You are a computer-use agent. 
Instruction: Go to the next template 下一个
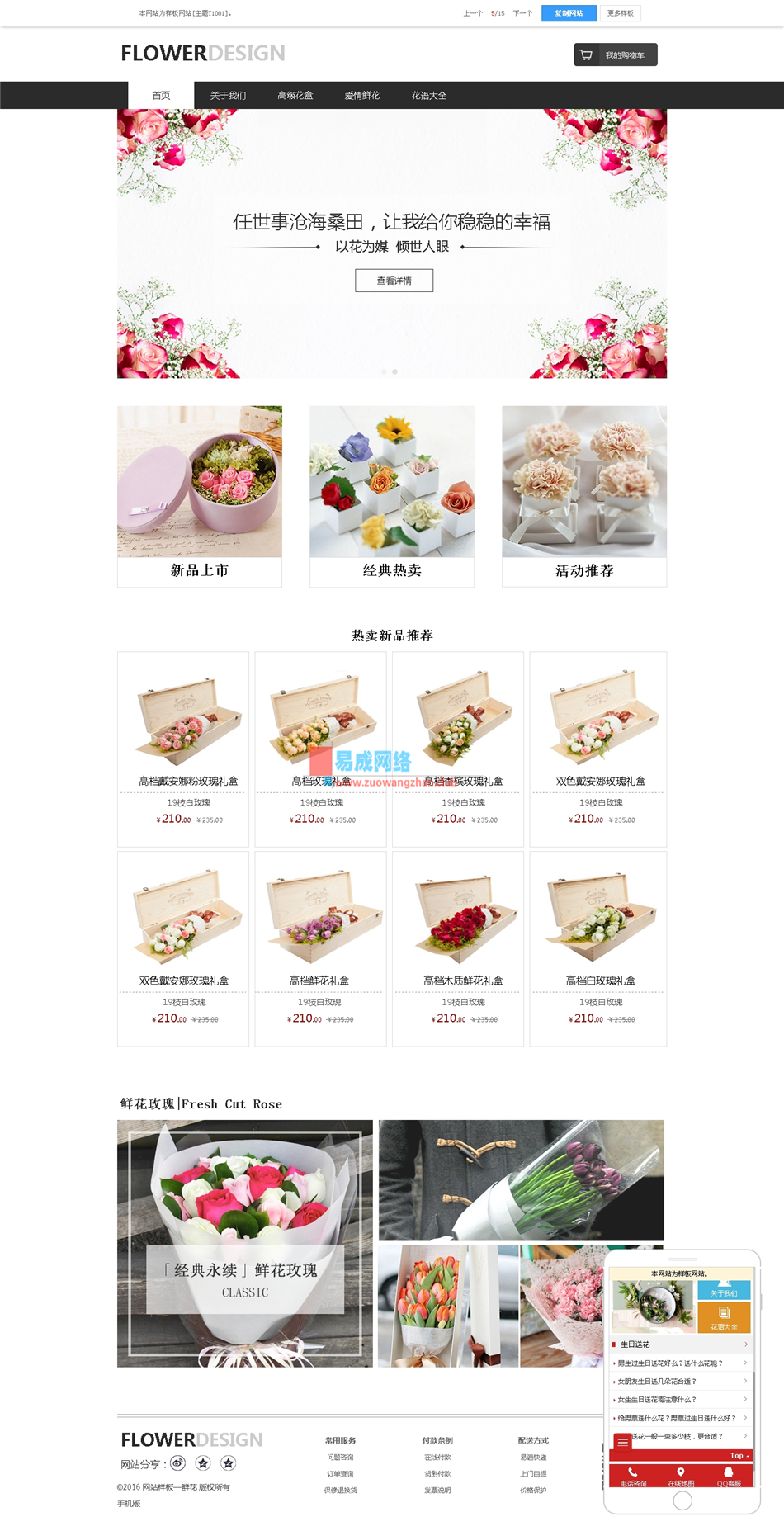(522, 13)
